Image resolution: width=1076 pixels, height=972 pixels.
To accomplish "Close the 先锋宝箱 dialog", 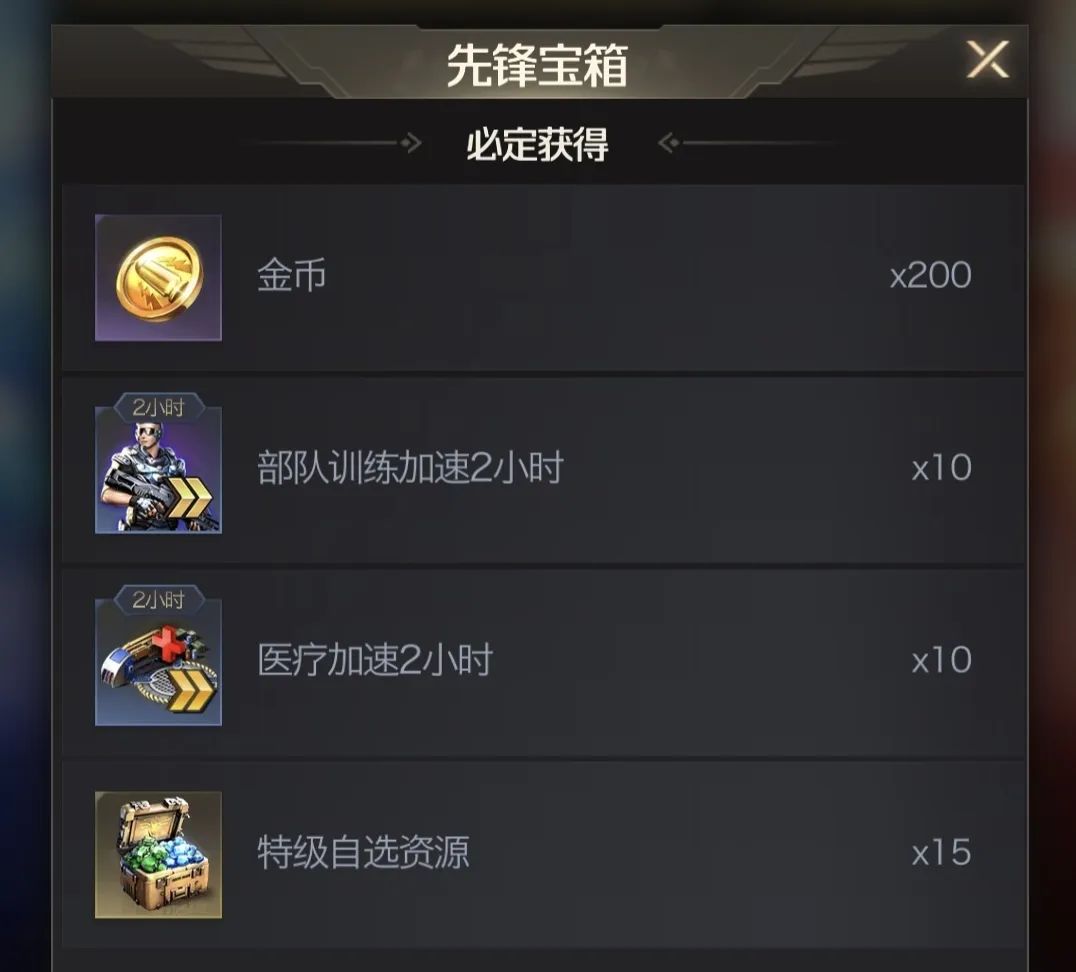I will (x=986, y=61).
